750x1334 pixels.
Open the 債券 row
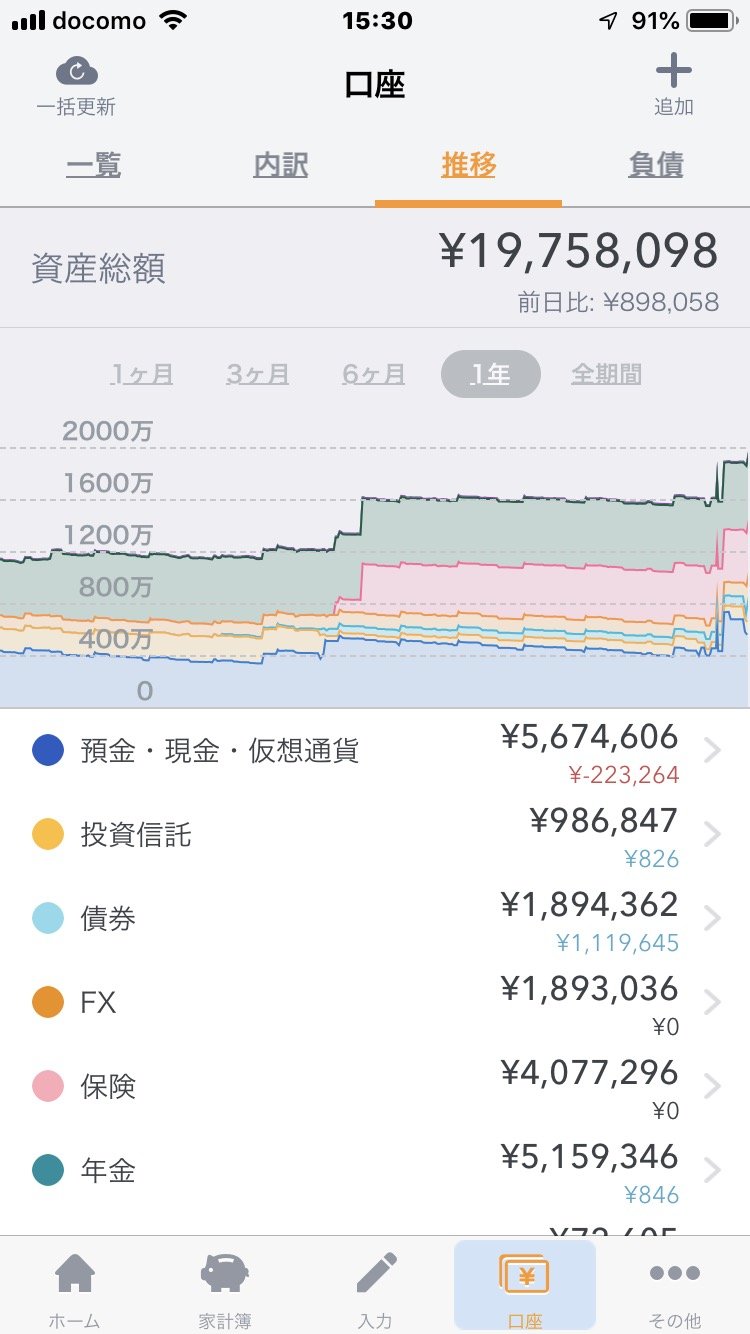coord(375,919)
